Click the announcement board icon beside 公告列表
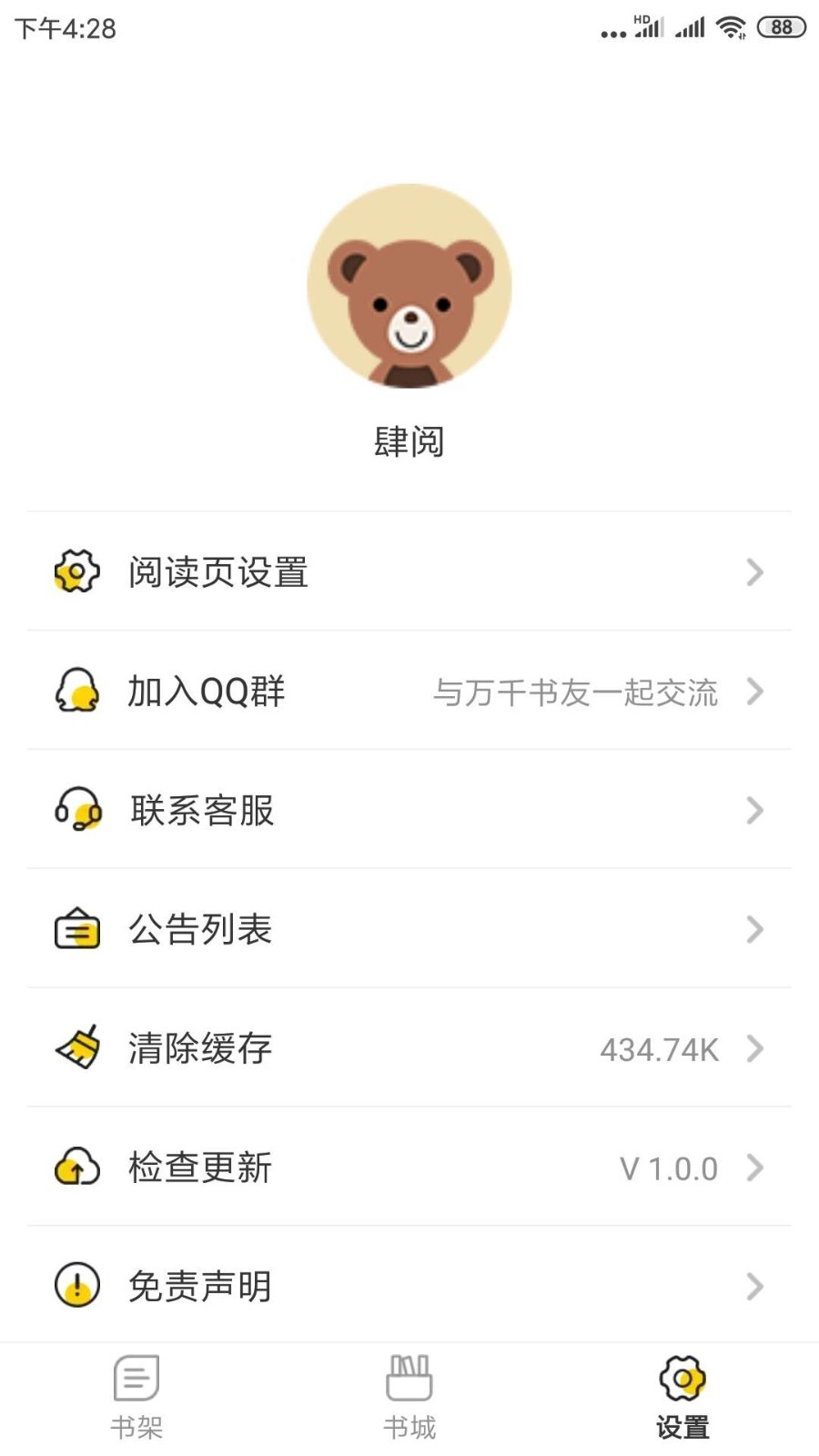This screenshot has height=1456, width=819. 76,929
